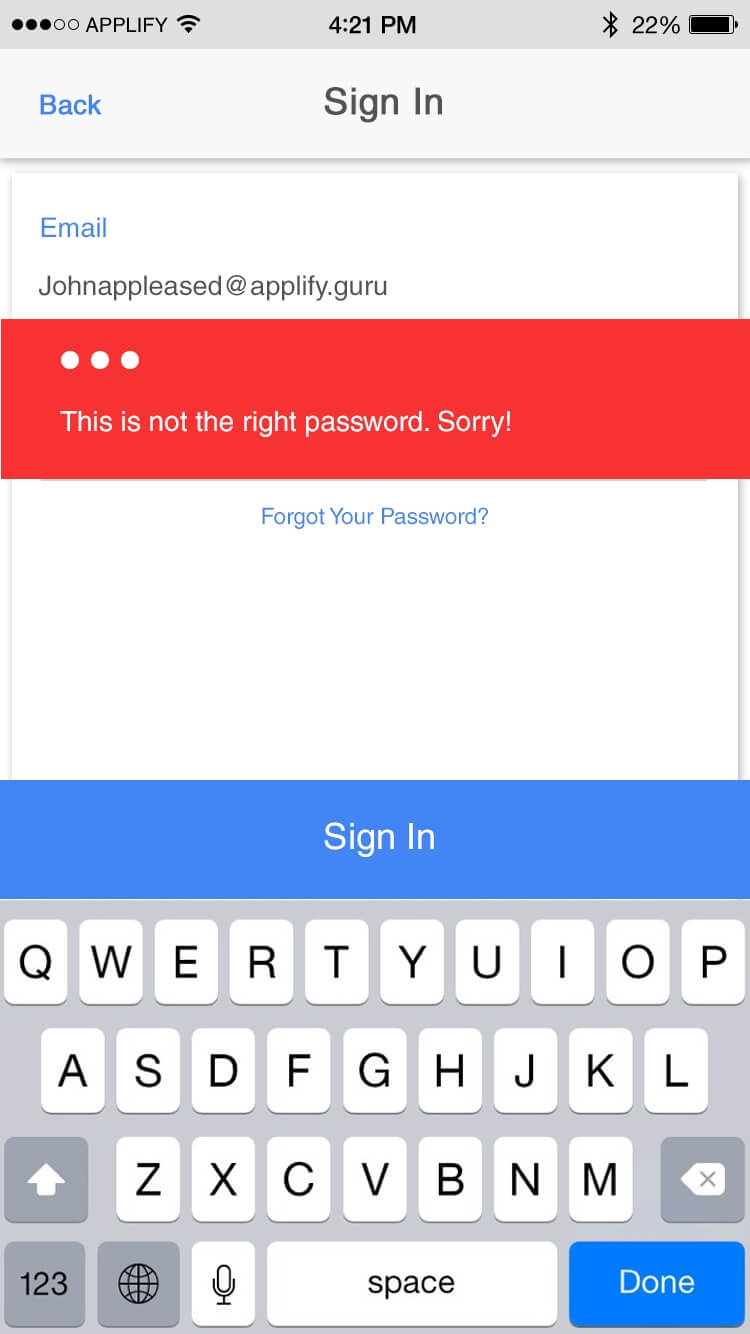
Task: Tap the password field with dots
Action: [x=373, y=360]
